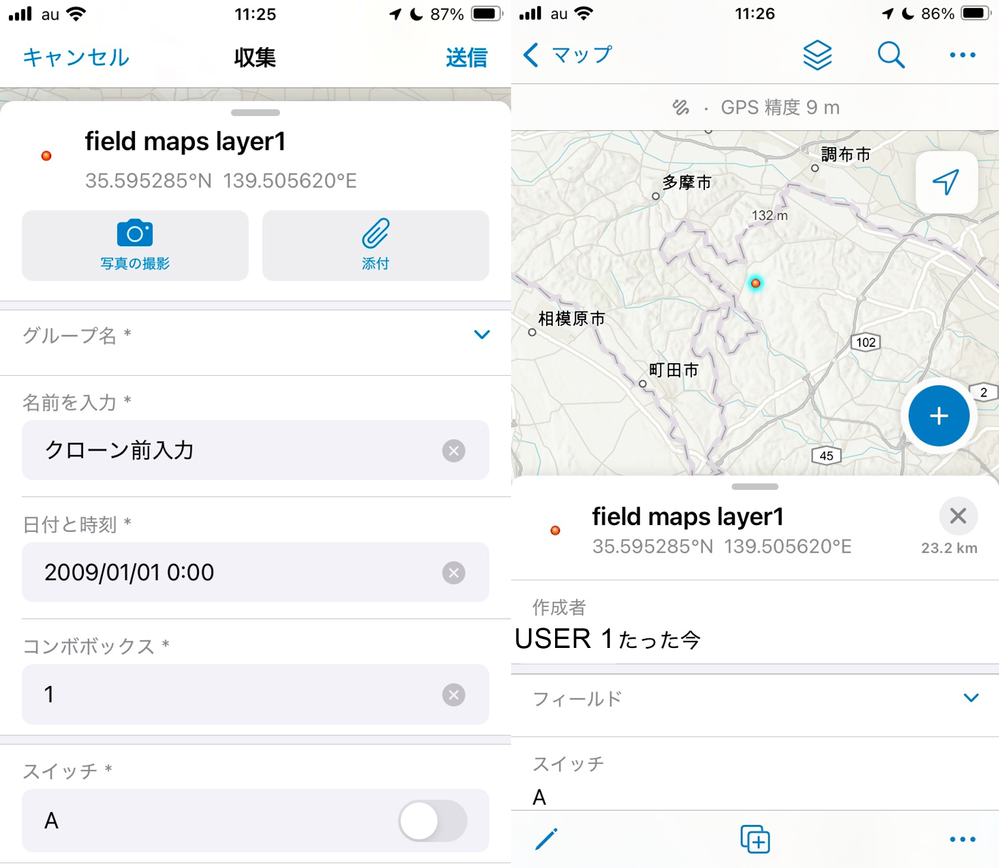This screenshot has width=999, height=868.
Task: Open the 日付と時刻 date field
Action: pos(230,572)
